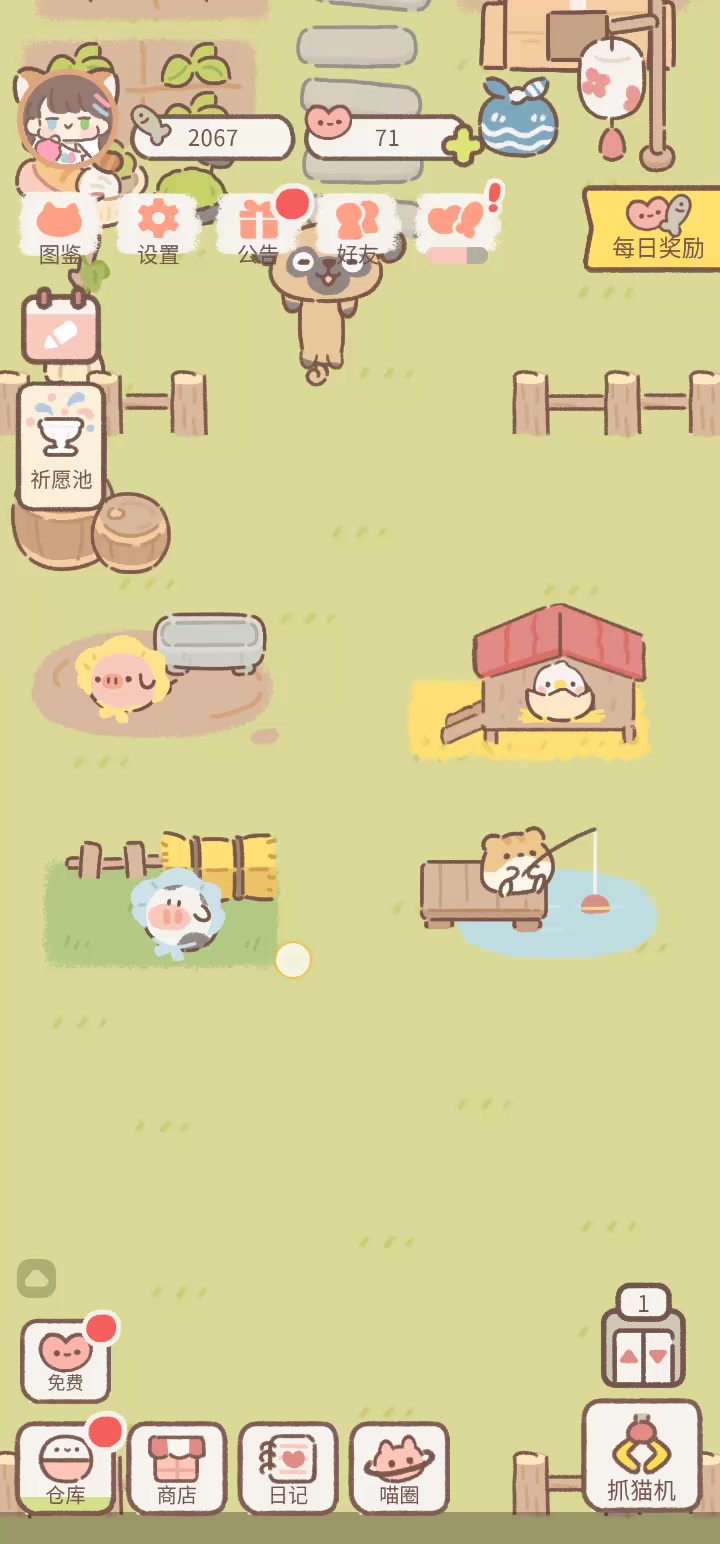The image size is (720, 1544).
Task: Open the 祈愿池 wishing pool
Action: (x=61, y=446)
